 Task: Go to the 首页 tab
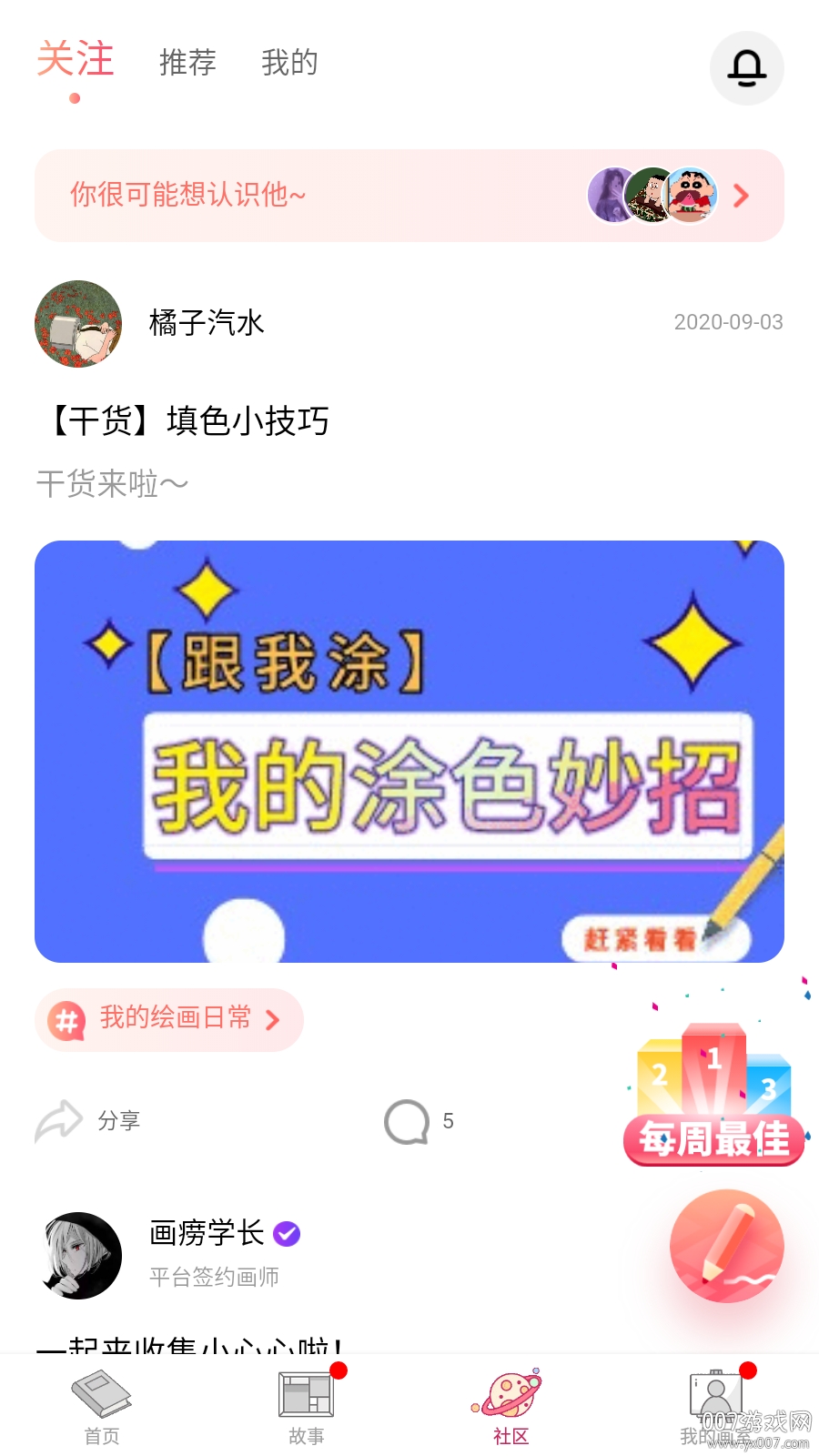[x=102, y=1407]
